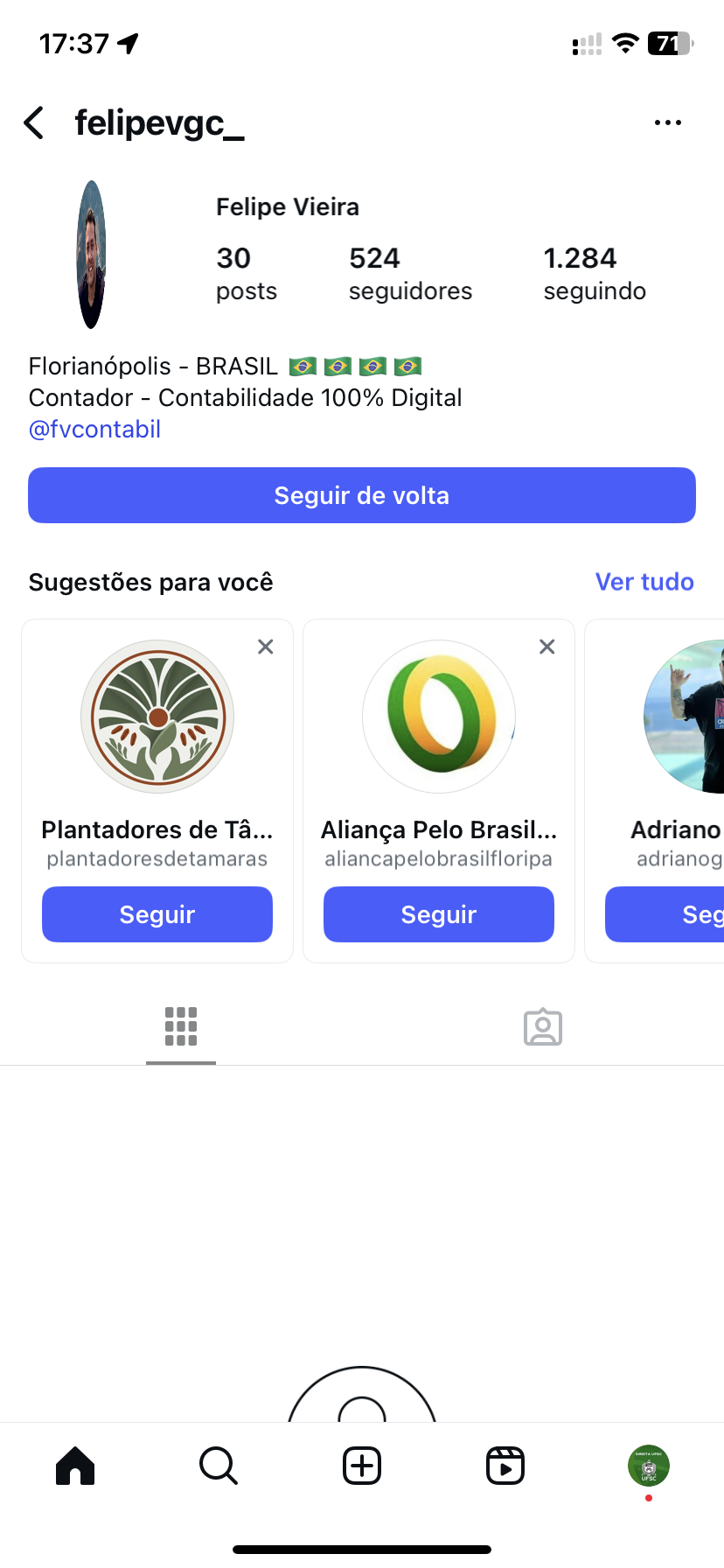
Task: Open Aliança Pelo Brasil suggested profile
Action: 439,717
